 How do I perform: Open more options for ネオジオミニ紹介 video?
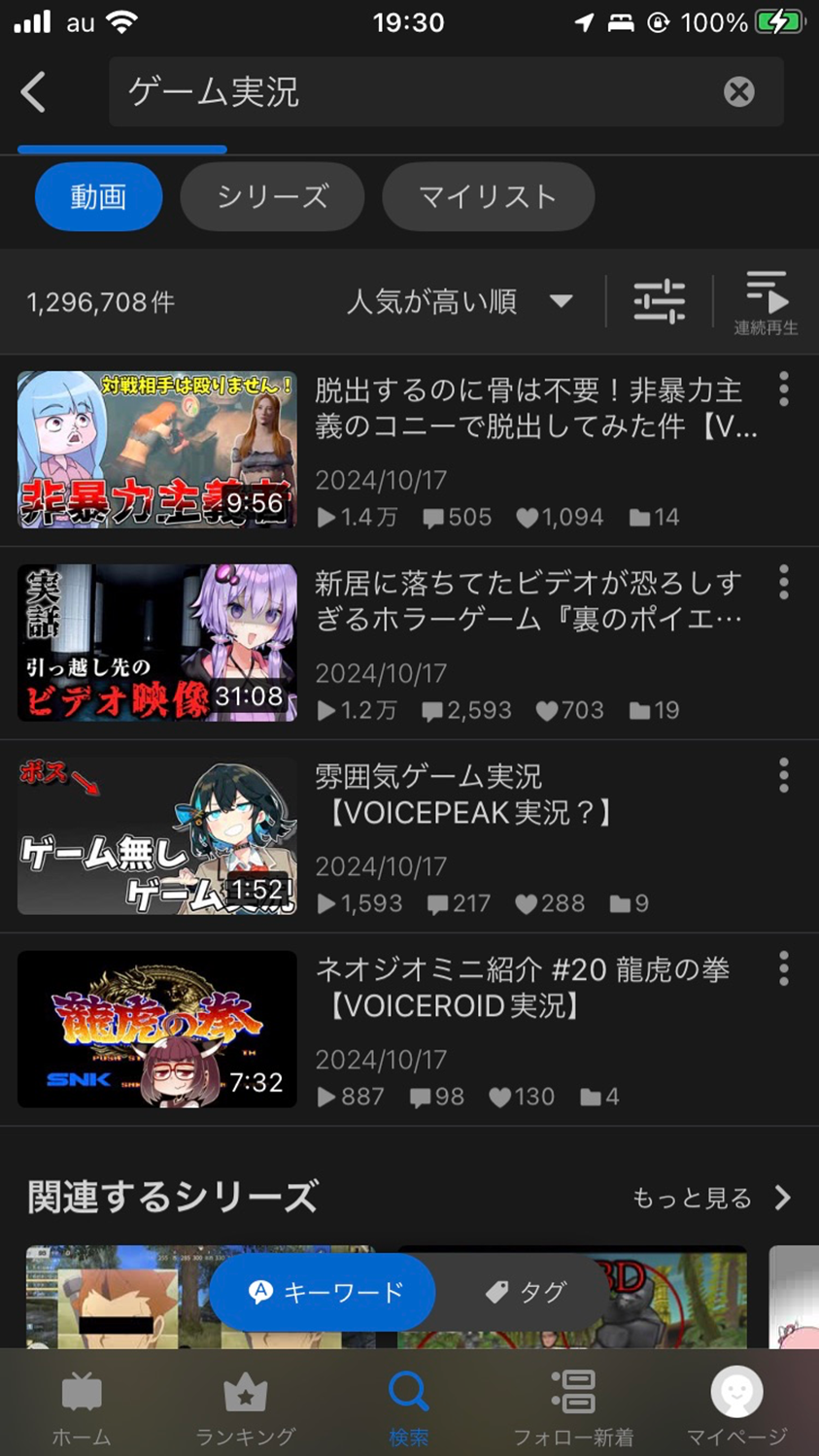(784, 968)
